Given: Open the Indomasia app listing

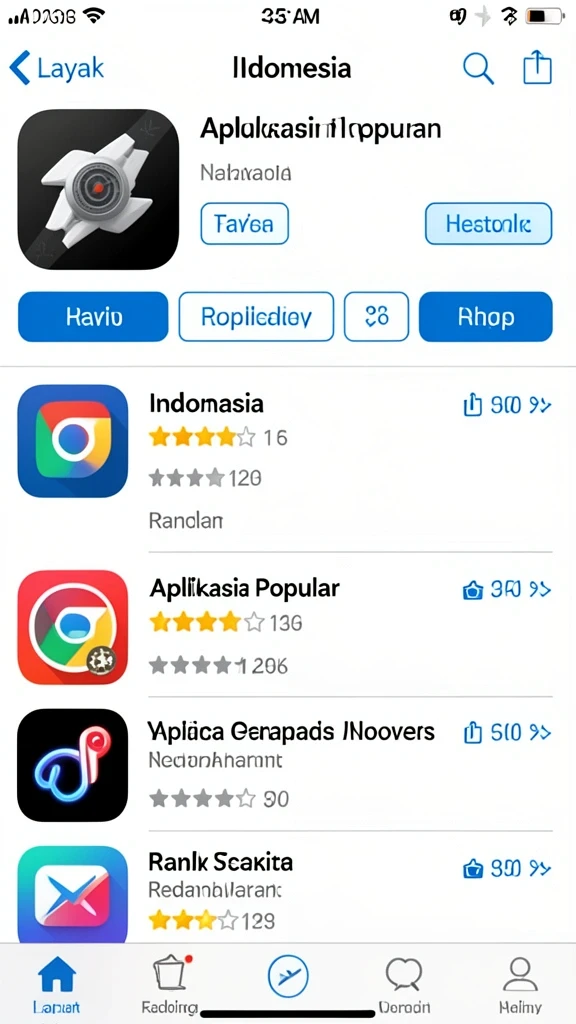Looking at the screenshot, I should pyautogui.click(x=285, y=458).
